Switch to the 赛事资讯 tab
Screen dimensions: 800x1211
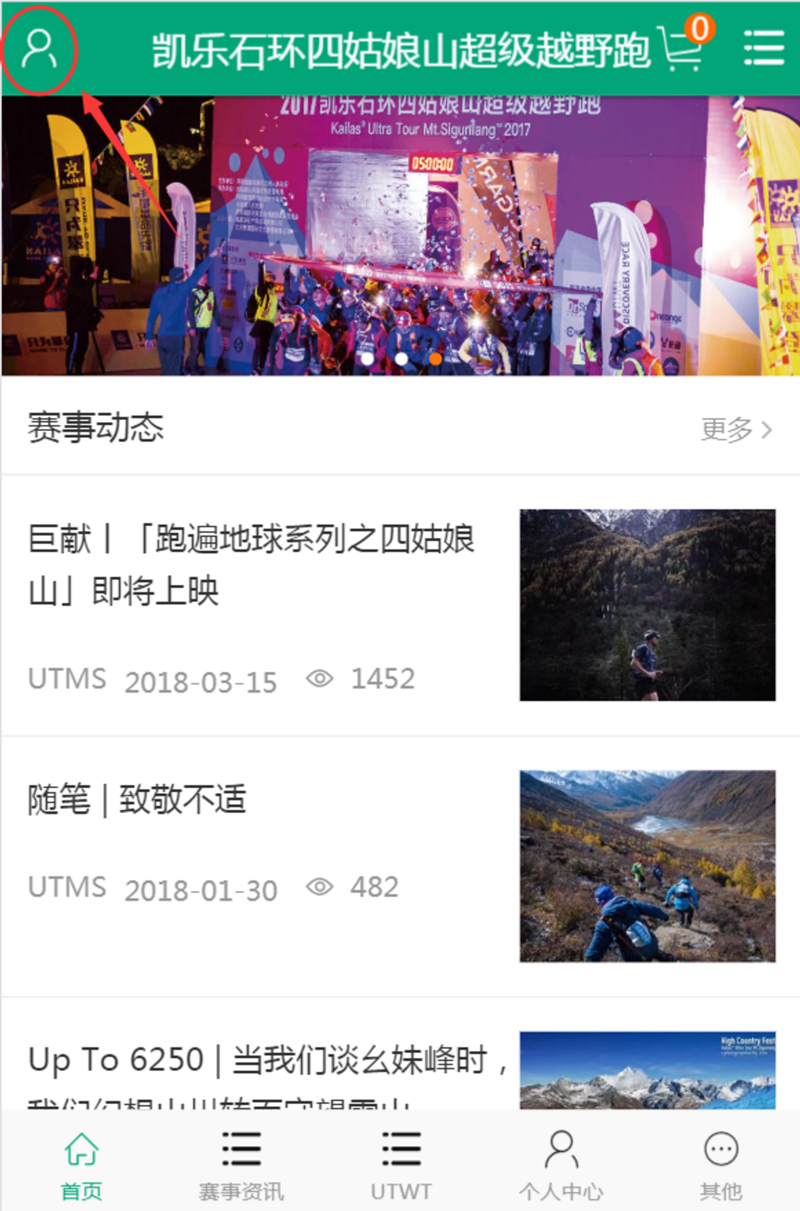tap(241, 1165)
